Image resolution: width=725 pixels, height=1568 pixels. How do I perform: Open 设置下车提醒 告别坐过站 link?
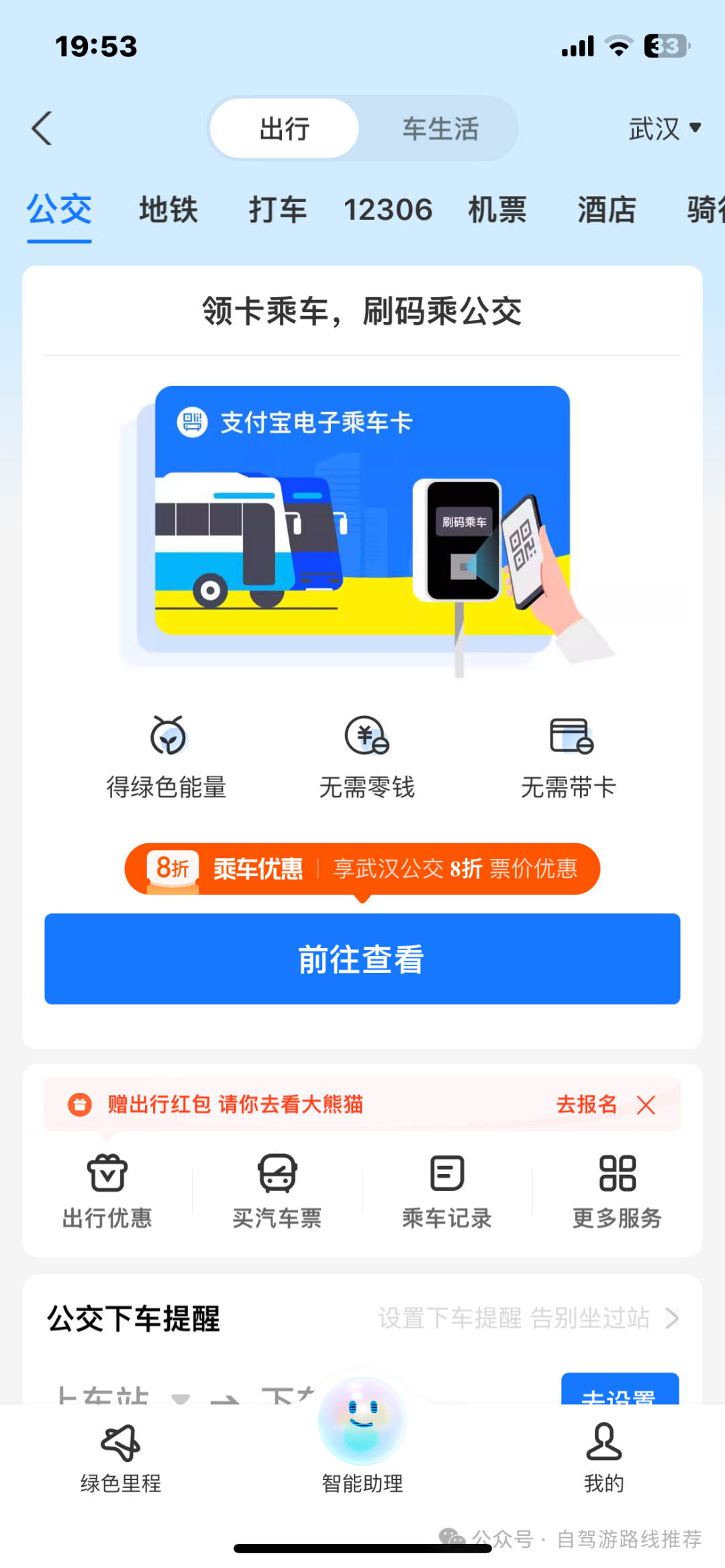tap(528, 1318)
